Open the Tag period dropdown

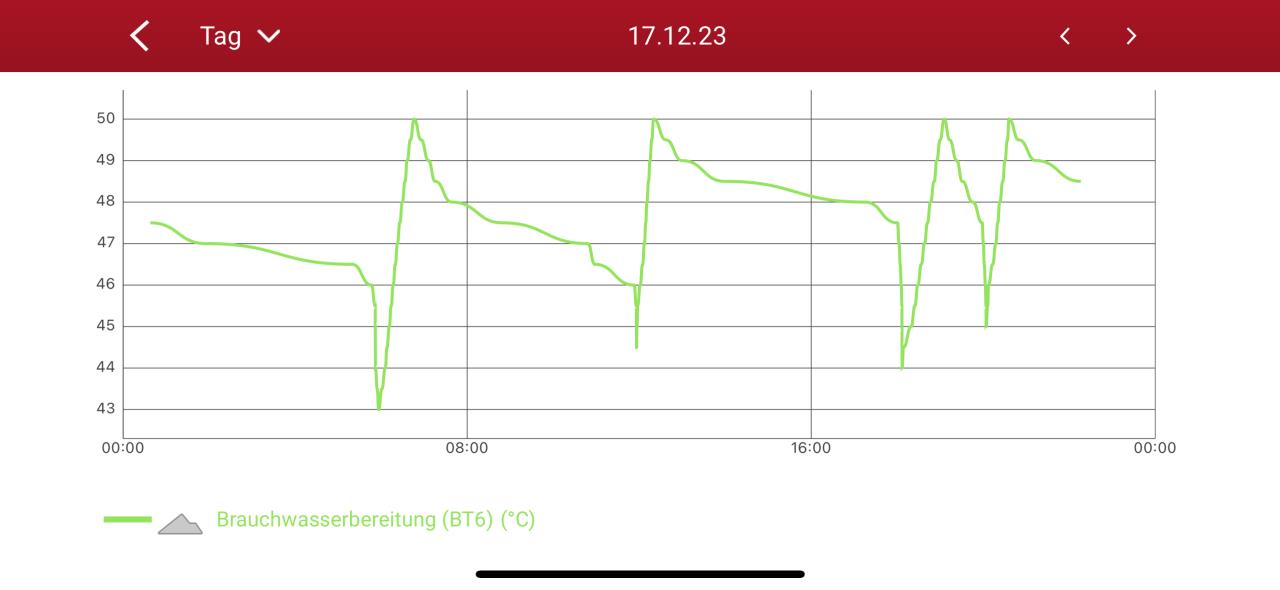point(240,36)
